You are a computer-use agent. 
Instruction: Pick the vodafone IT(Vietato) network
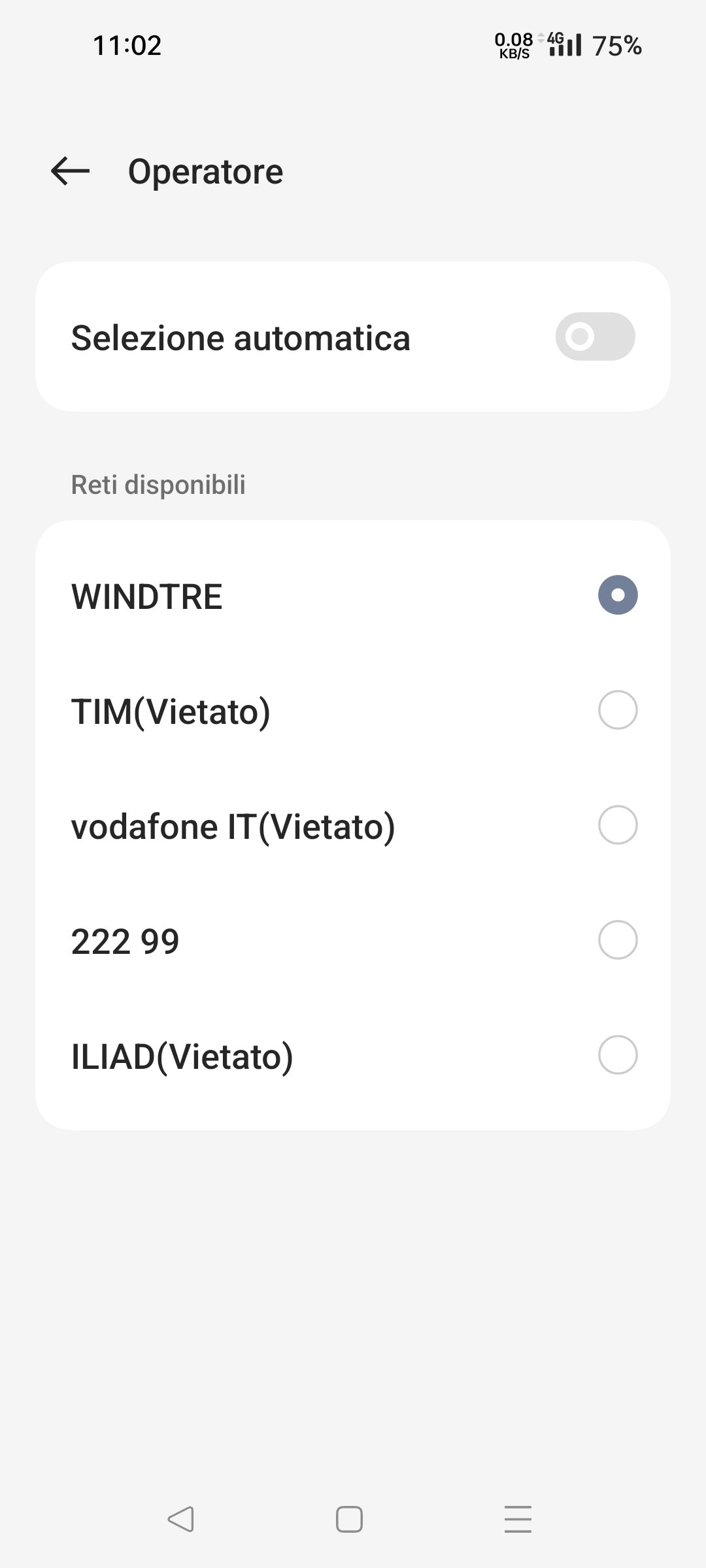coord(353,825)
